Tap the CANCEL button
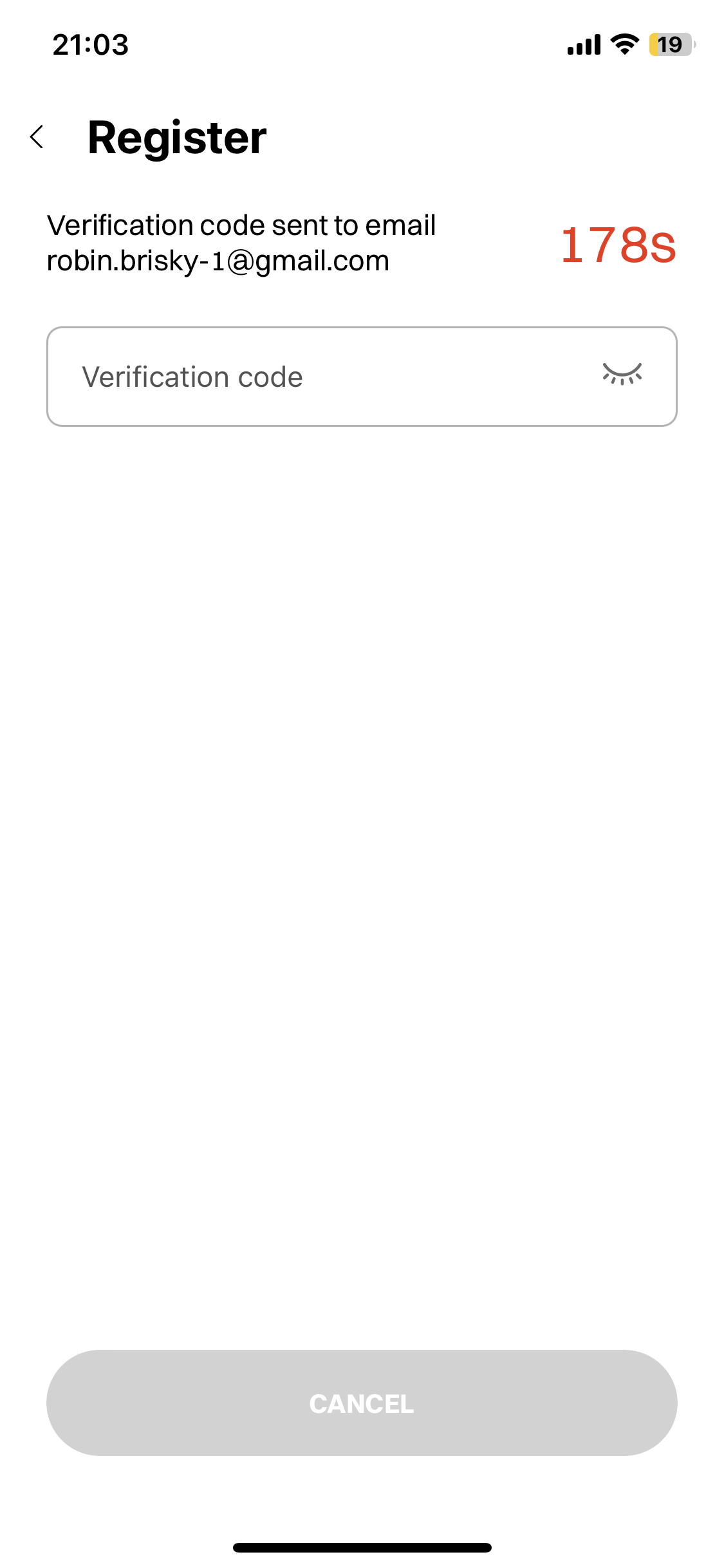724x1568 pixels. pyautogui.click(x=362, y=1403)
